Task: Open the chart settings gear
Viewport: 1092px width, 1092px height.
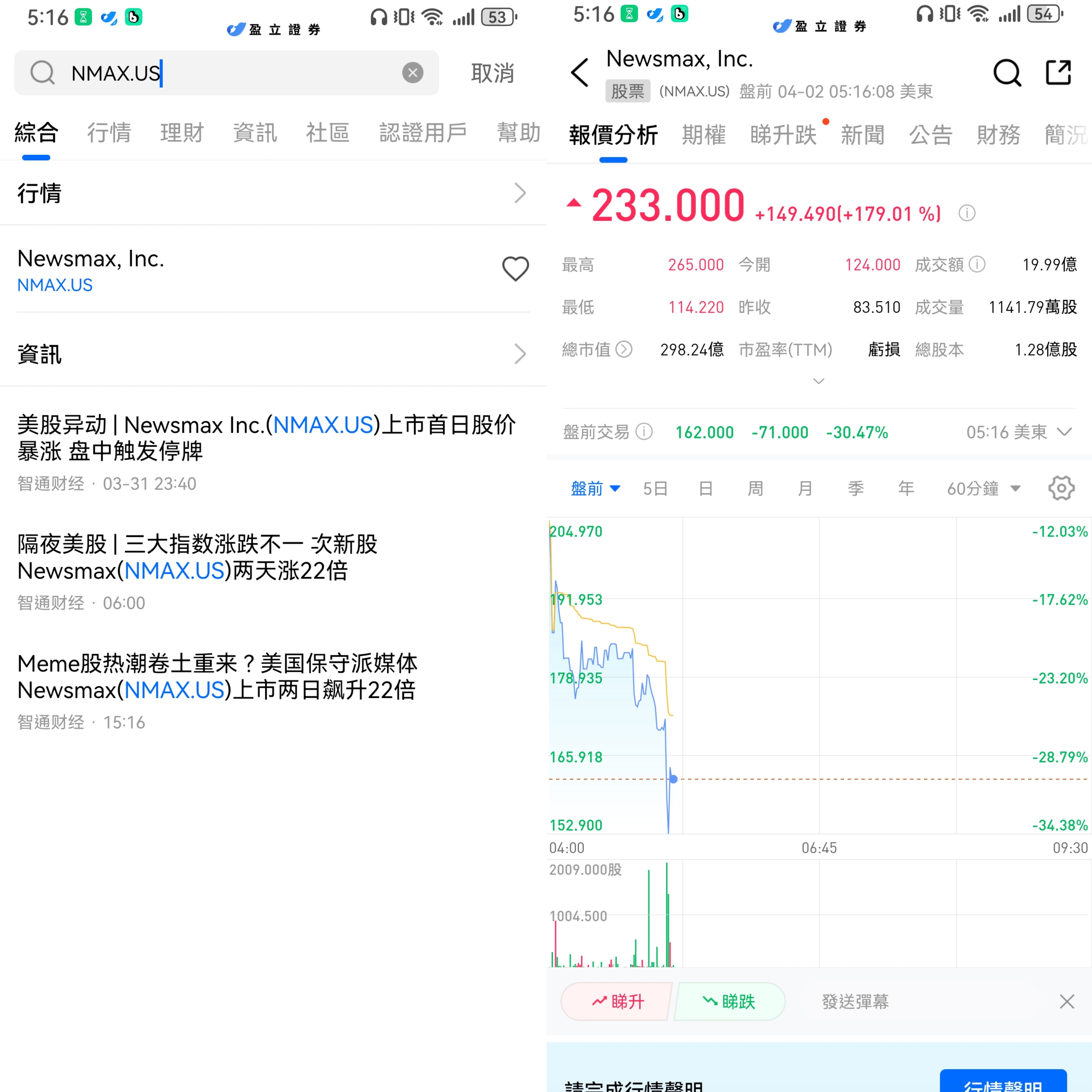Action: (1061, 488)
